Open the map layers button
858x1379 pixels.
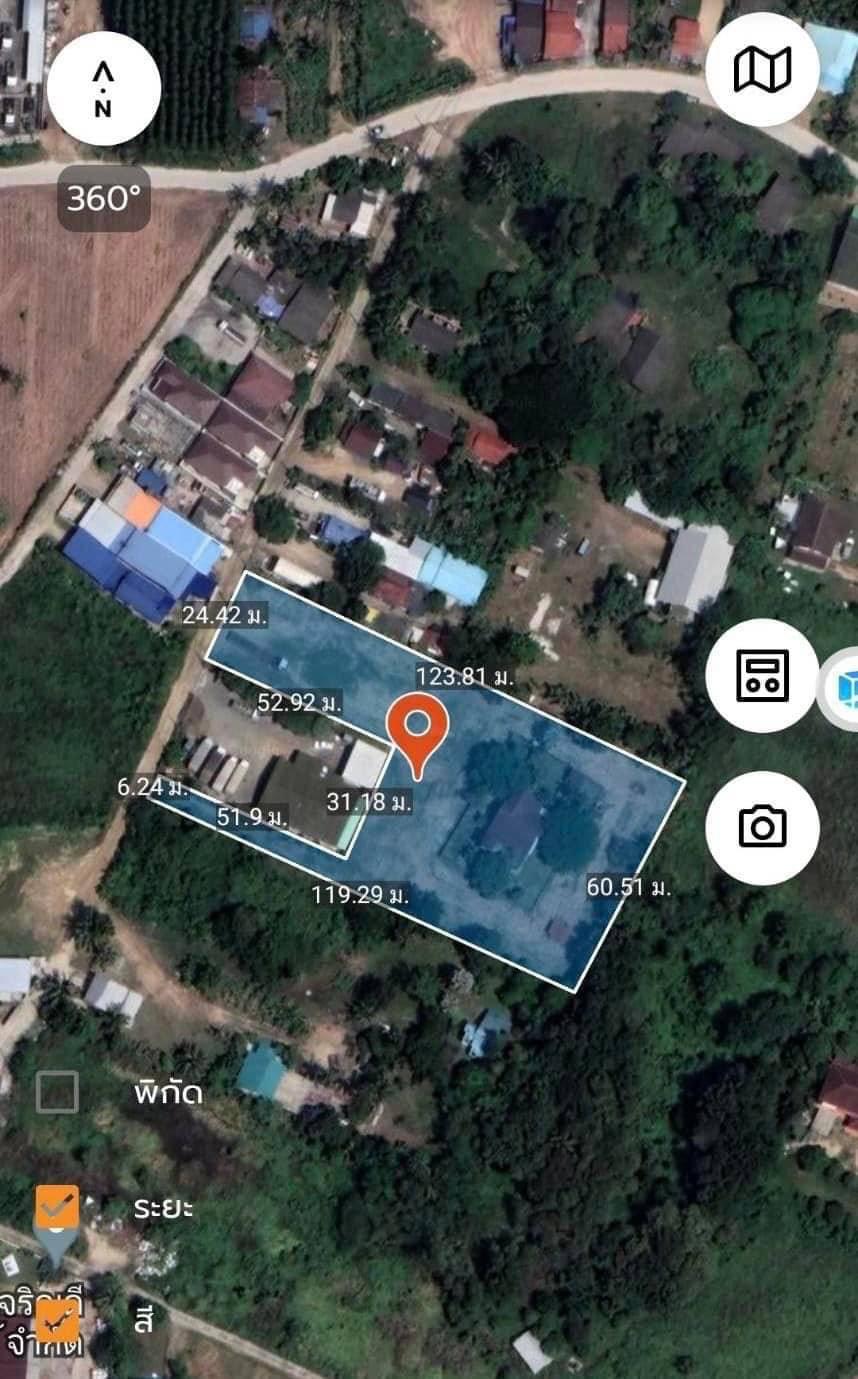(762, 70)
